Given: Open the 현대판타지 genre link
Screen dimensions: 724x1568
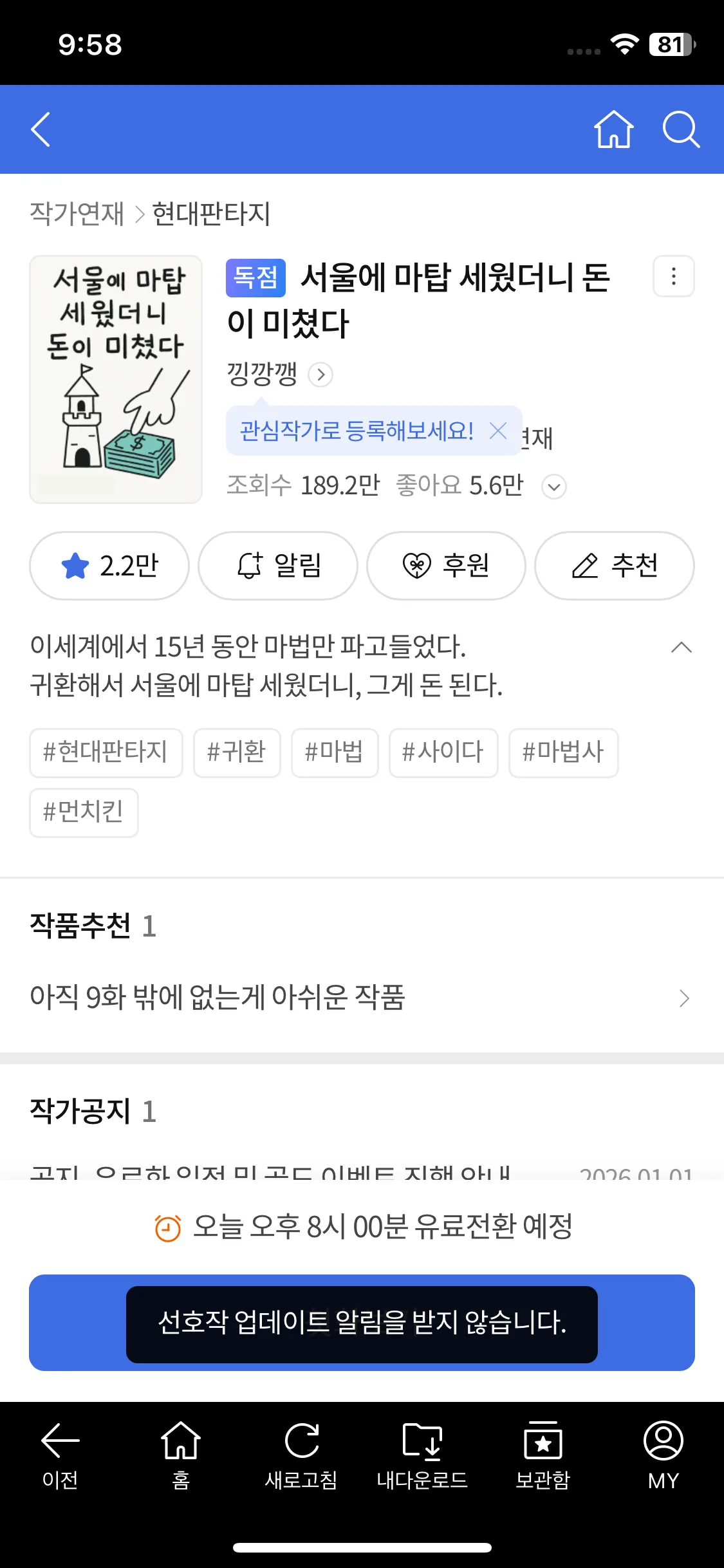Looking at the screenshot, I should 211,214.
